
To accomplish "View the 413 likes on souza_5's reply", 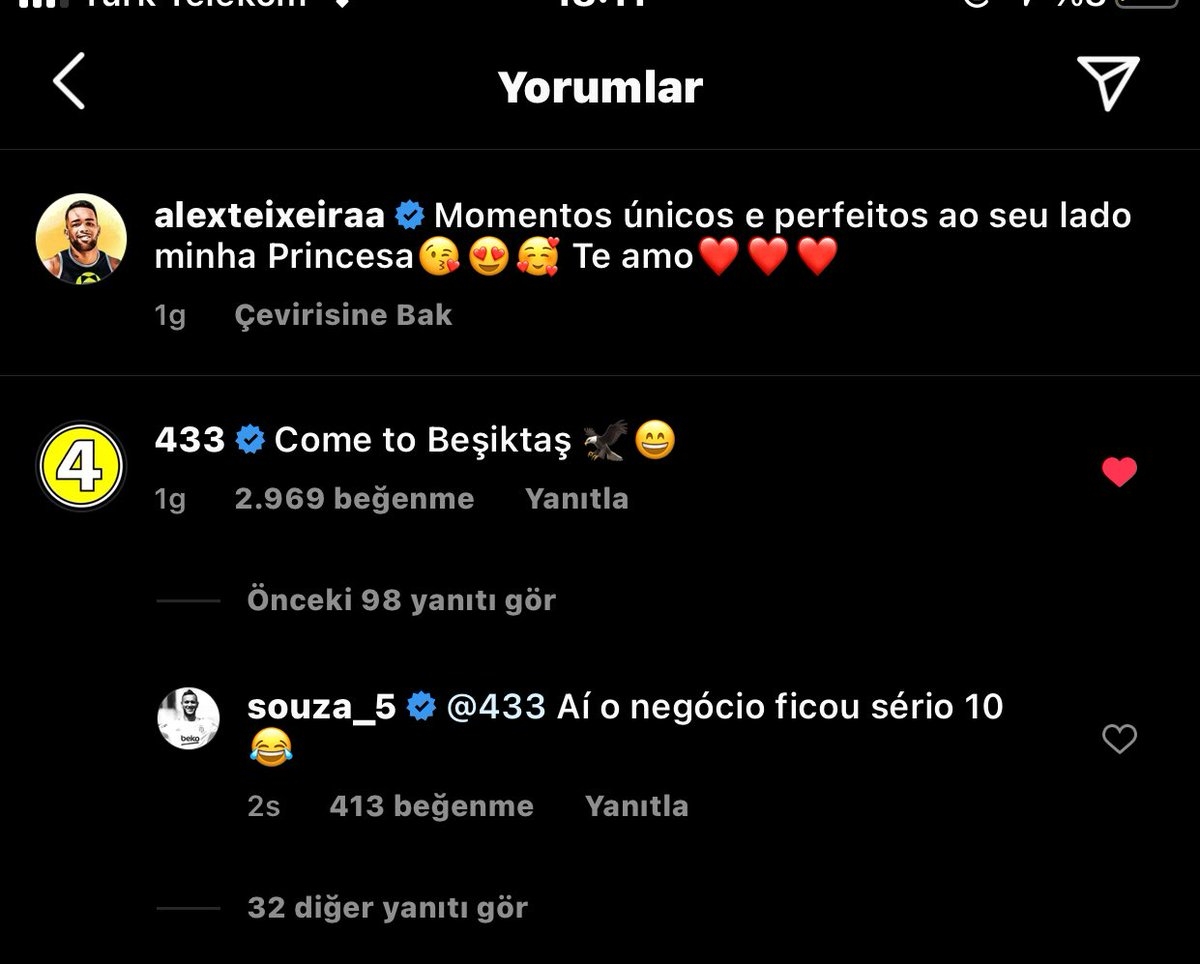I will [431, 806].
